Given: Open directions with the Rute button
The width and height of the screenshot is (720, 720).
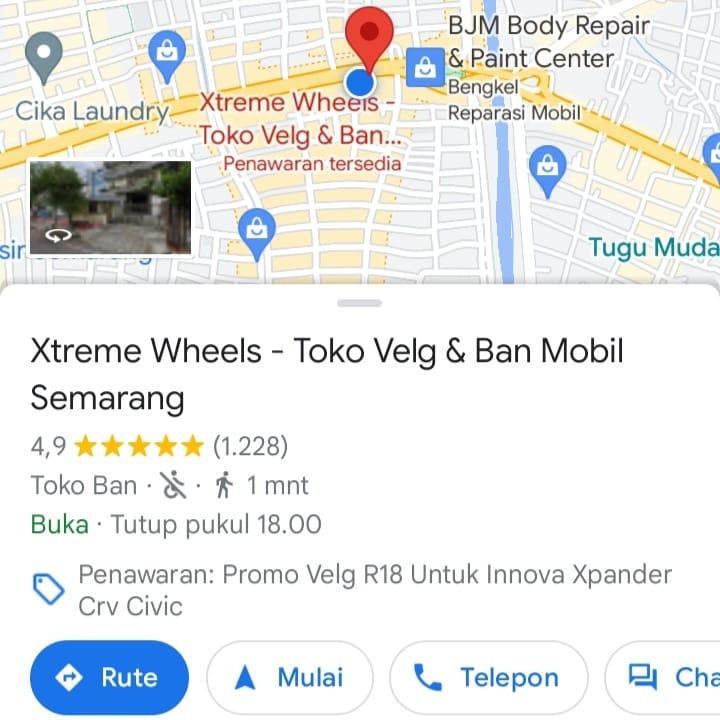Looking at the screenshot, I should point(109,678).
